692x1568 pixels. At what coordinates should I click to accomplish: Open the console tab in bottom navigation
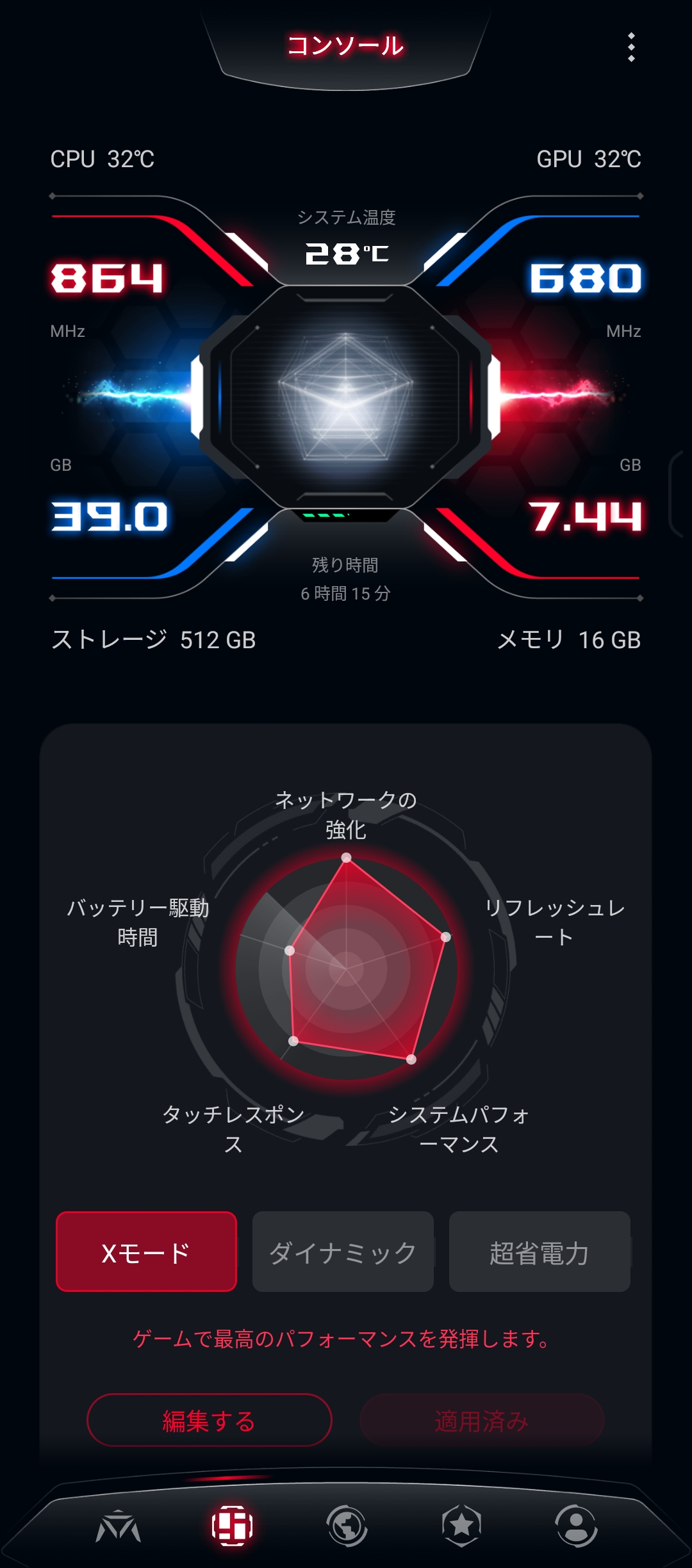pos(232,1526)
